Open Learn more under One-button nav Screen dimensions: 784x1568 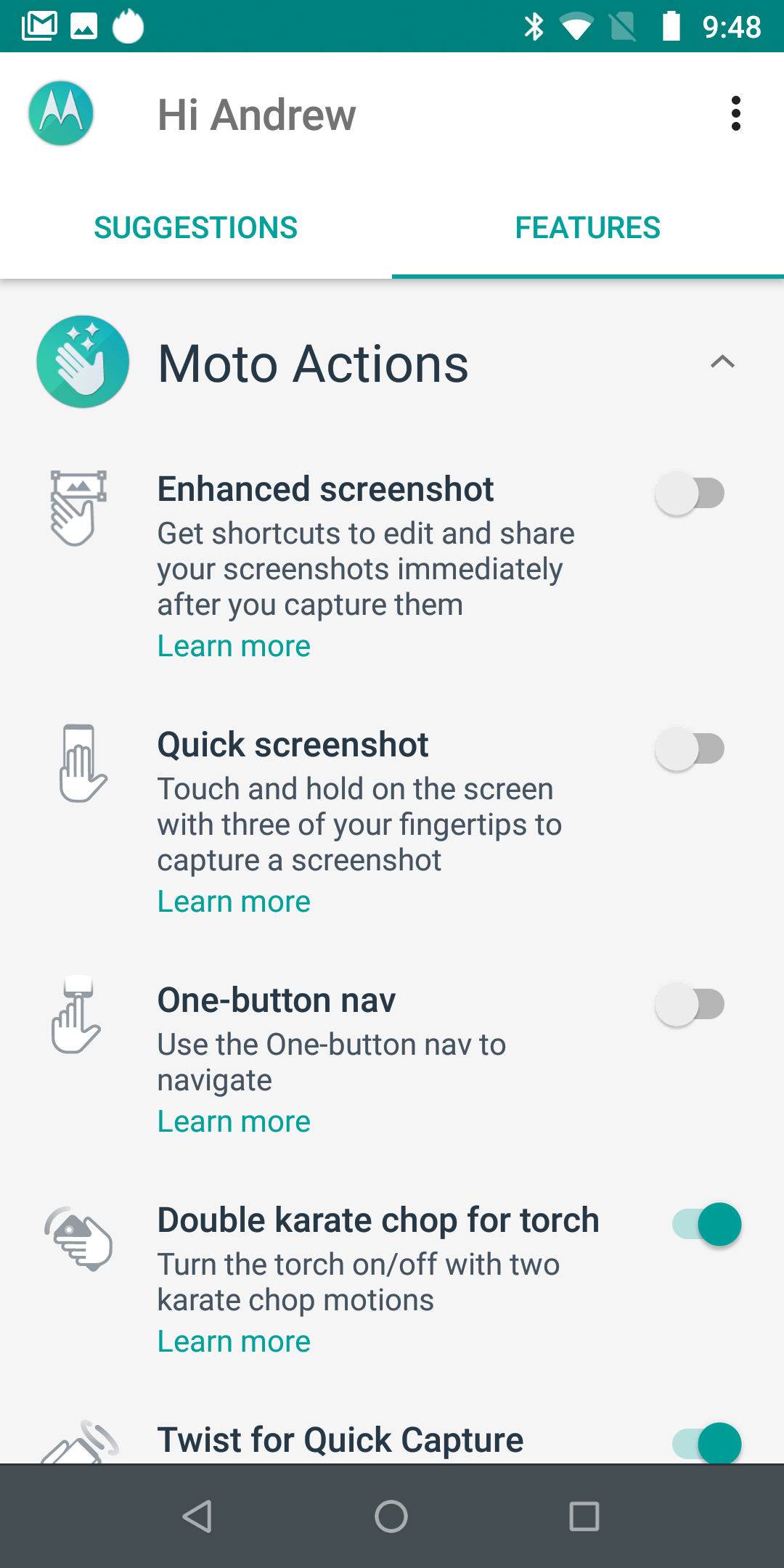(x=234, y=1122)
